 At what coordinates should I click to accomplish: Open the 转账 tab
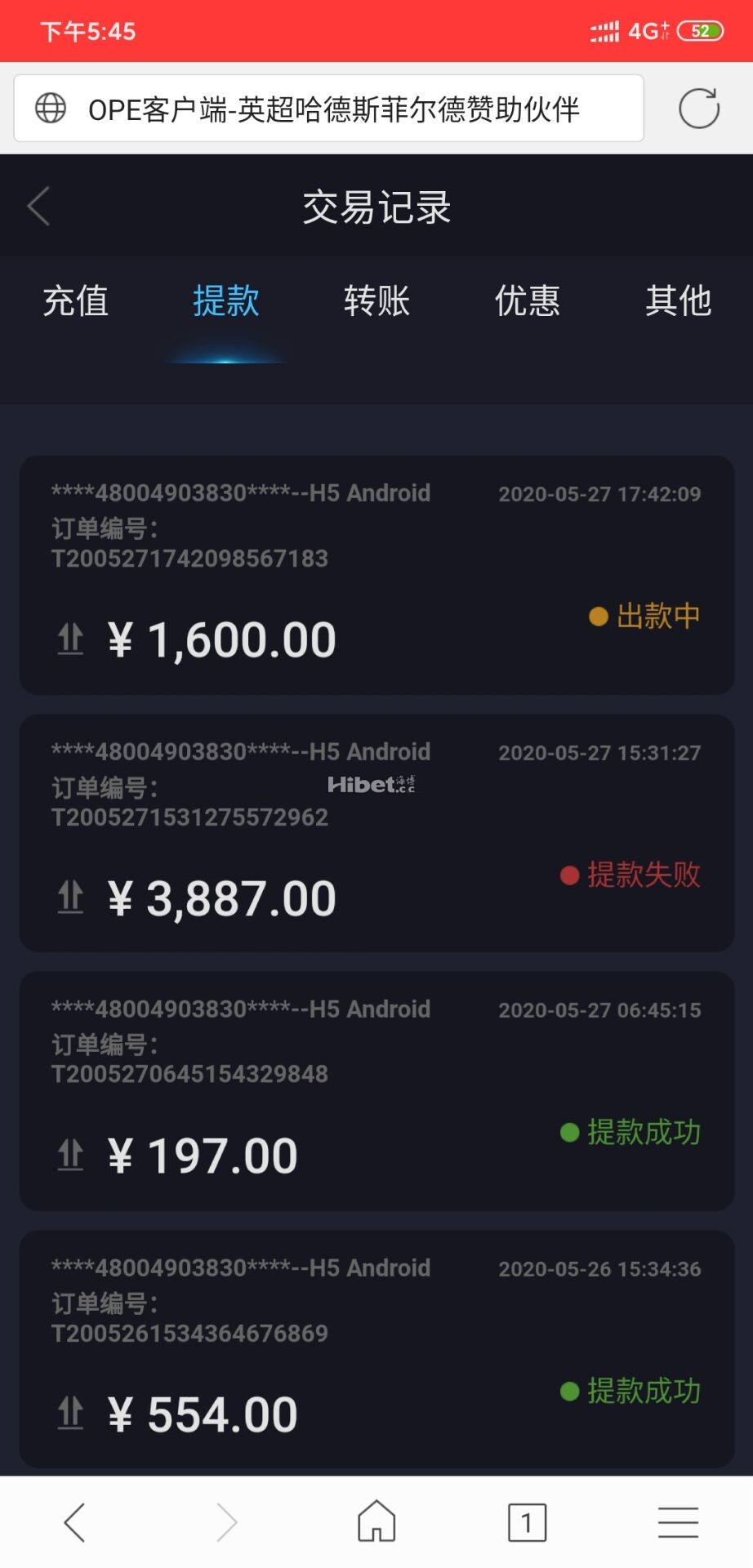point(376,301)
